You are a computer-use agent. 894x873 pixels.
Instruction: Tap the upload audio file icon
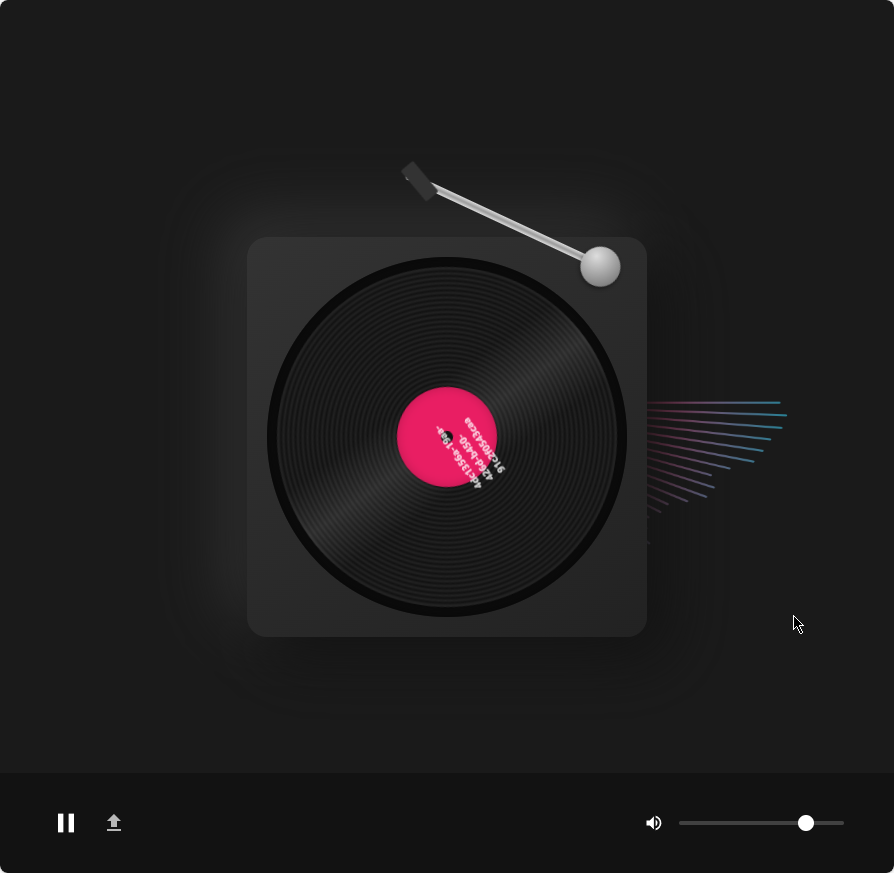(x=114, y=823)
